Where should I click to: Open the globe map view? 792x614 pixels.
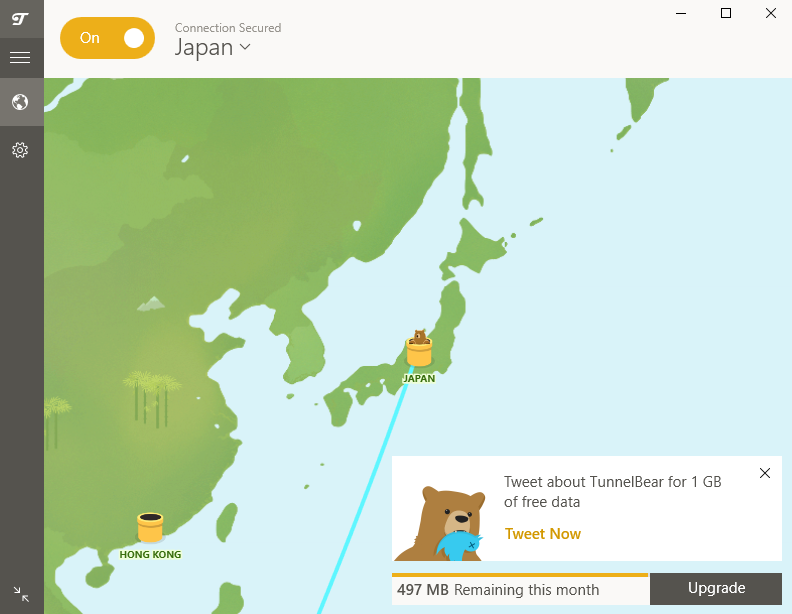coord(20,102)
